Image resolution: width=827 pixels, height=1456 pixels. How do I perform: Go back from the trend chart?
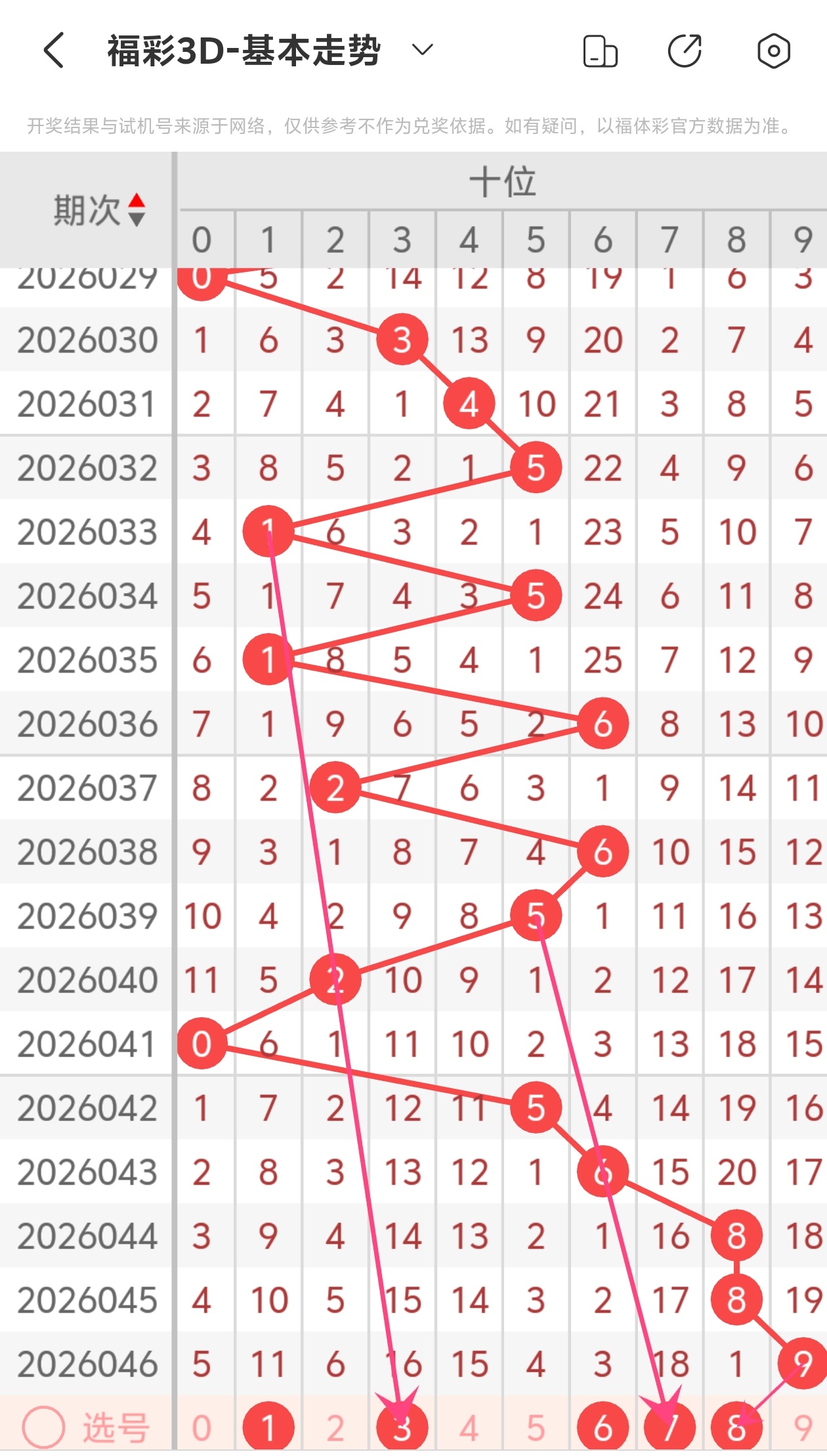54,51
